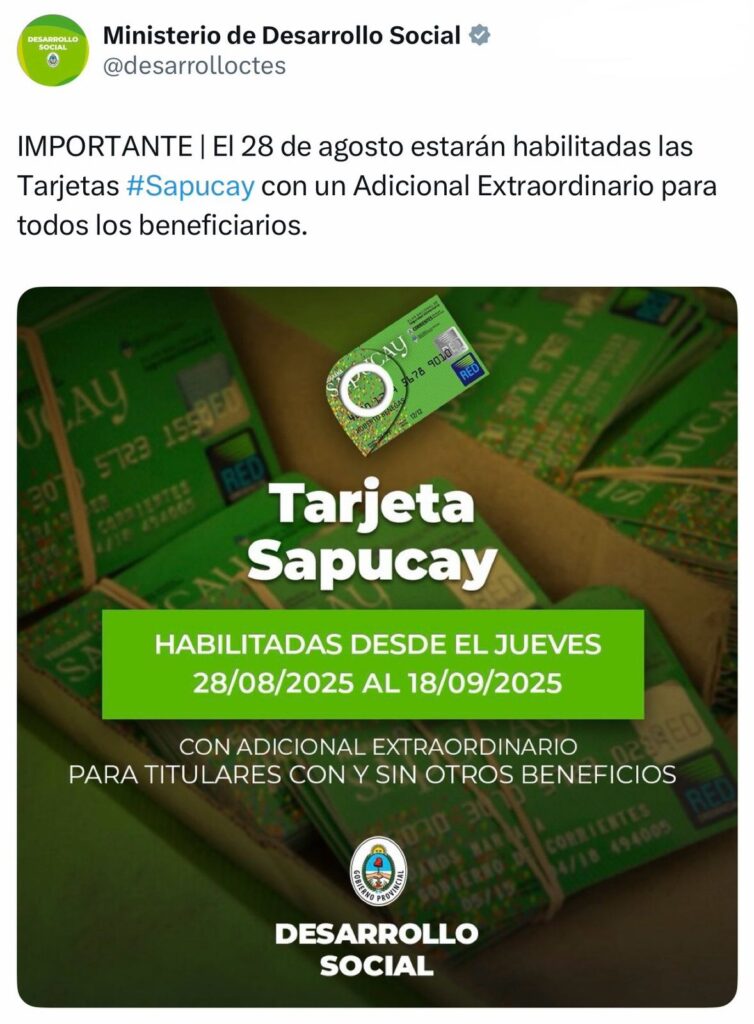The height and width of the screenshot is (1024, 754).
Task: Open the @desarrolloctes account handle
Action: [x=194, y=66]
